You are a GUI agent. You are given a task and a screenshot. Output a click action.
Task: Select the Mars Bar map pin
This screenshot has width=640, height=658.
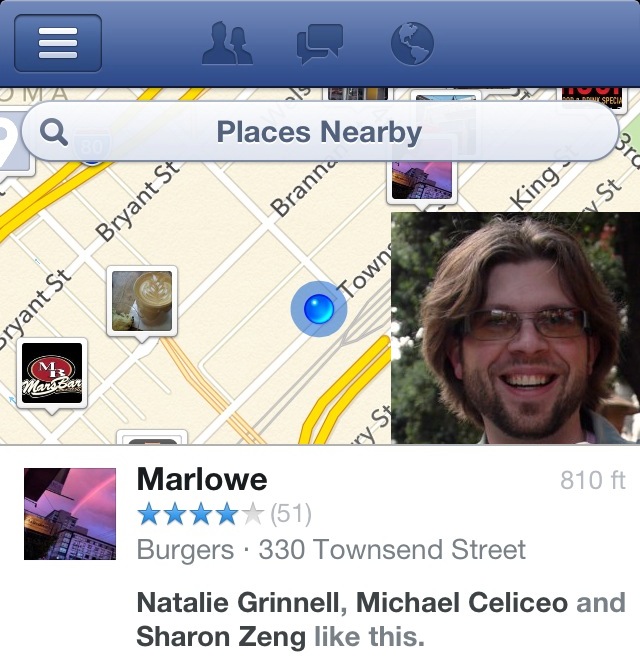(52, 373)
